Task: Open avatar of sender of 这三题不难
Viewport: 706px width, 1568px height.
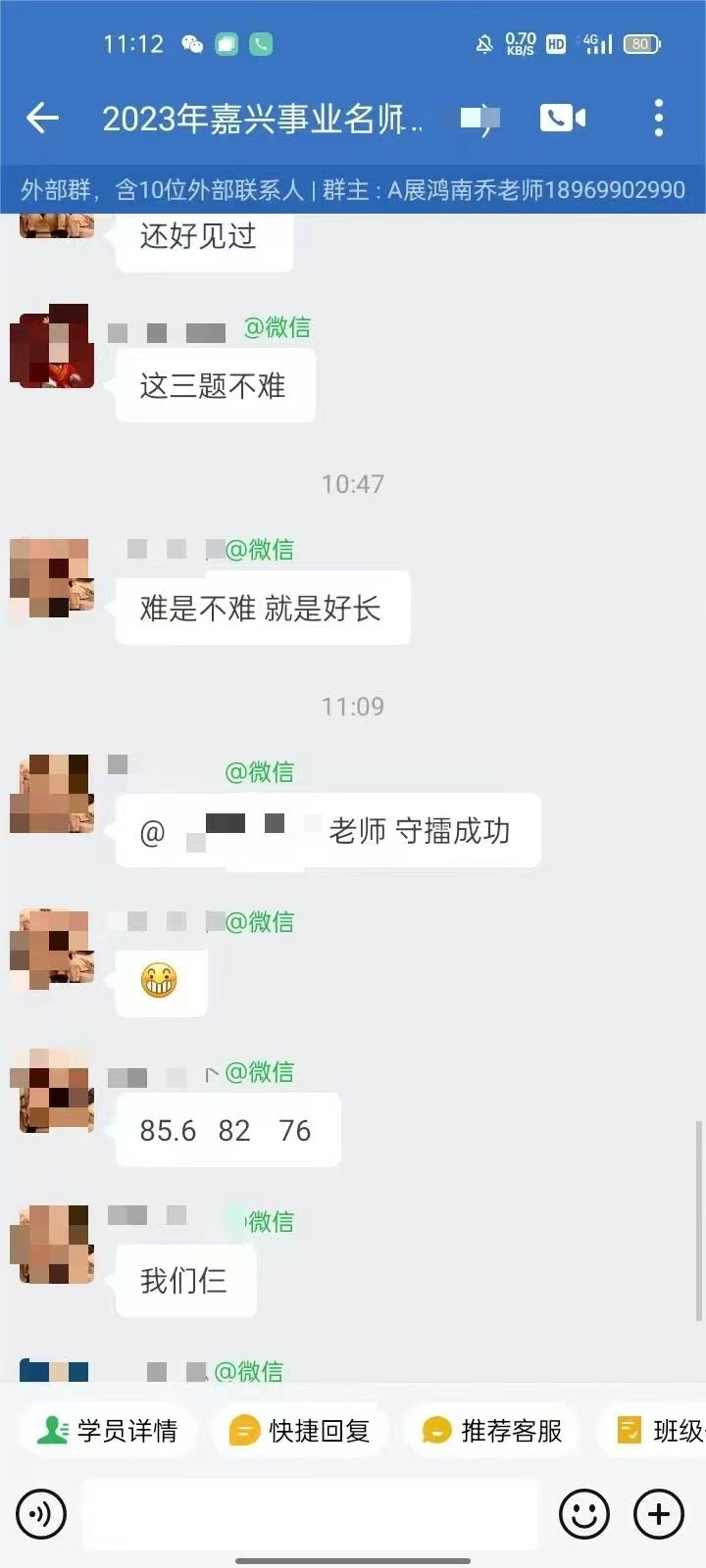Action: (x=52, y=346)
